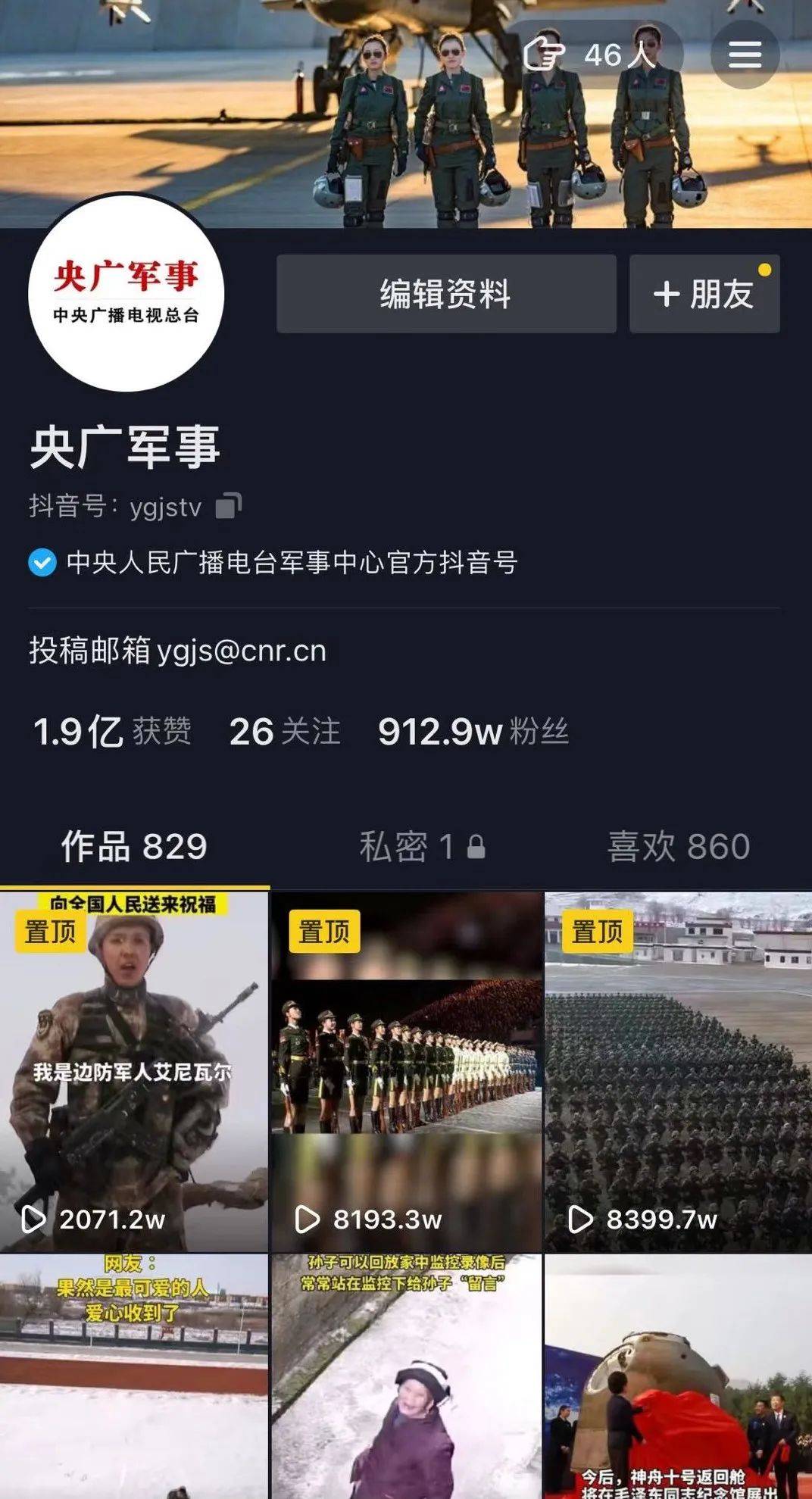Switch to the 私密 1 tab
812x1499 pixels.
pyautogui.click(x=421, y=846)
